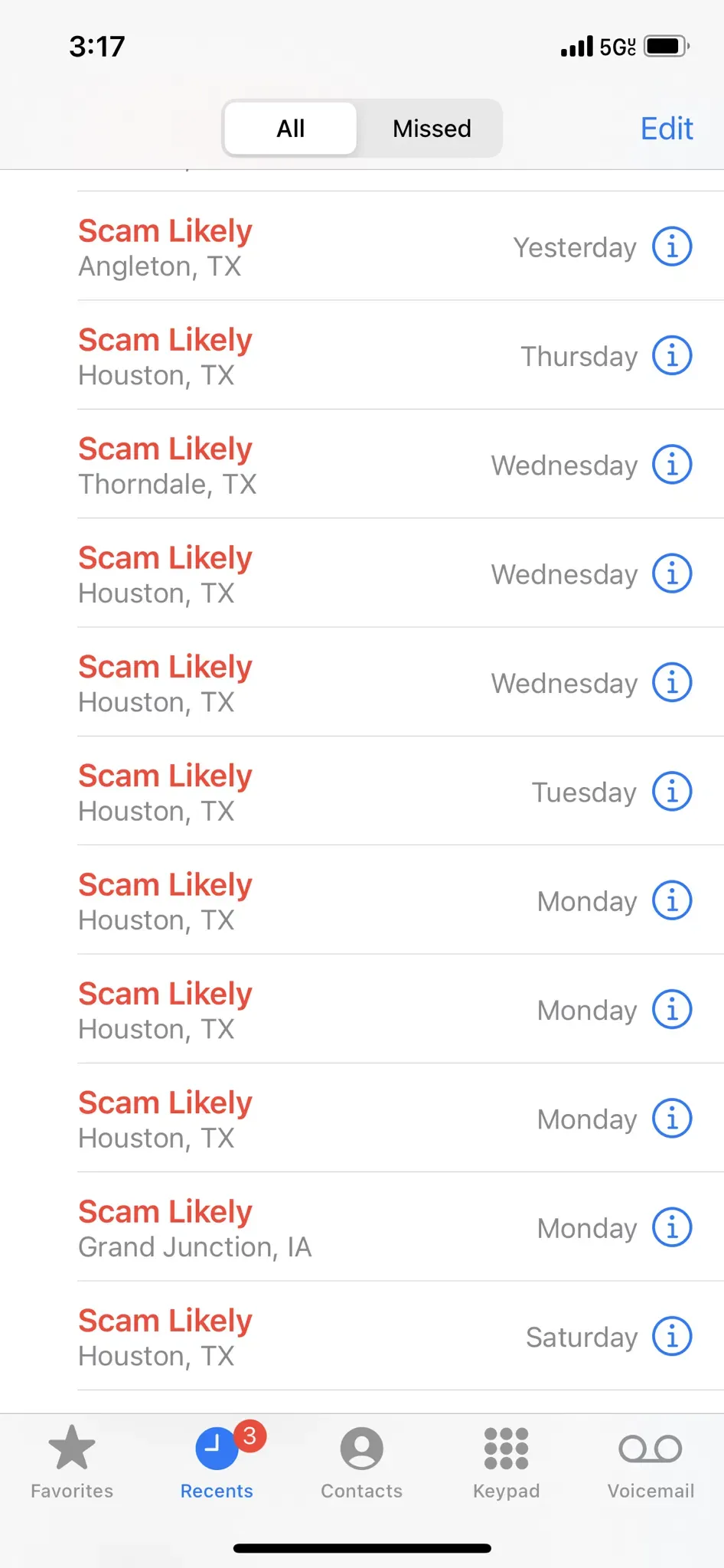Image resolution: width=724 pixels, height=1568 pixels.
Task: Call back the Angleton, TX number
Action: 268,247
